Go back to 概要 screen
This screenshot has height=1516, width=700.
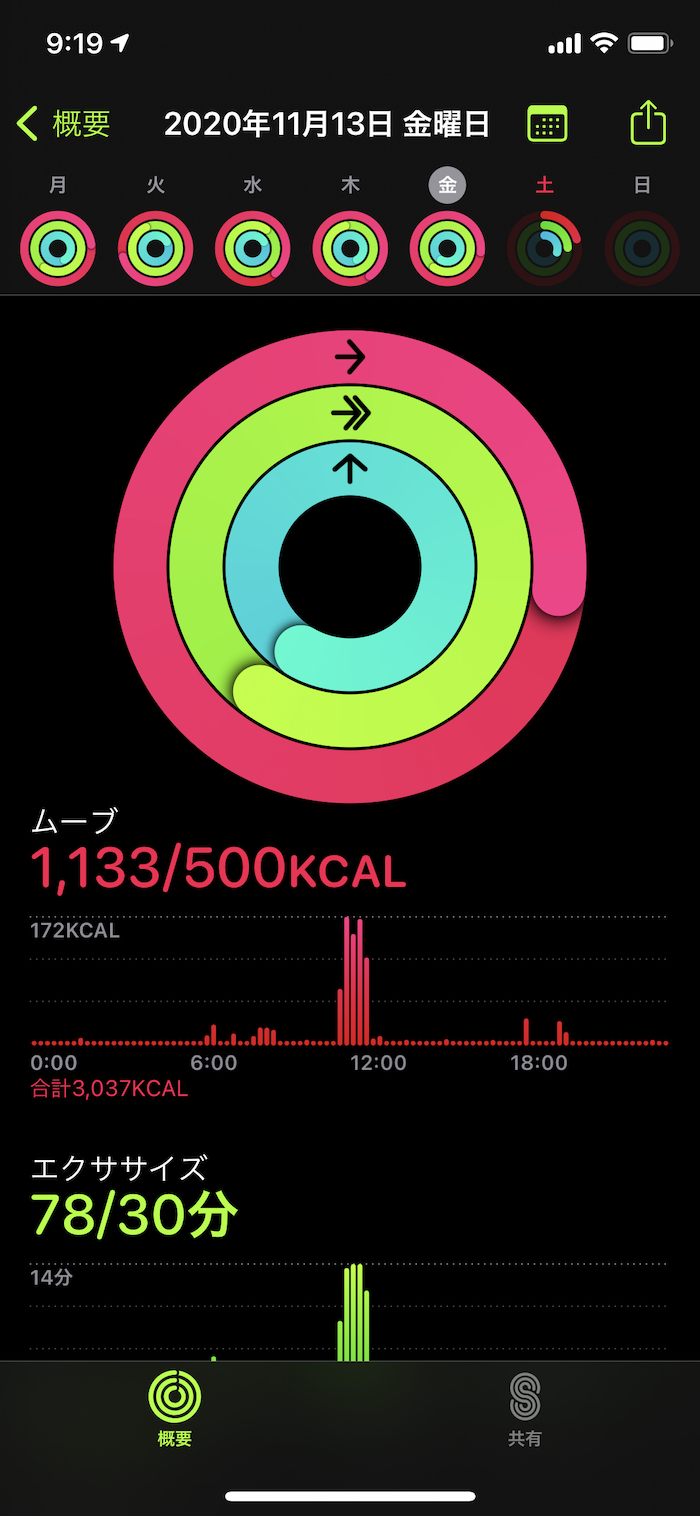64,124
